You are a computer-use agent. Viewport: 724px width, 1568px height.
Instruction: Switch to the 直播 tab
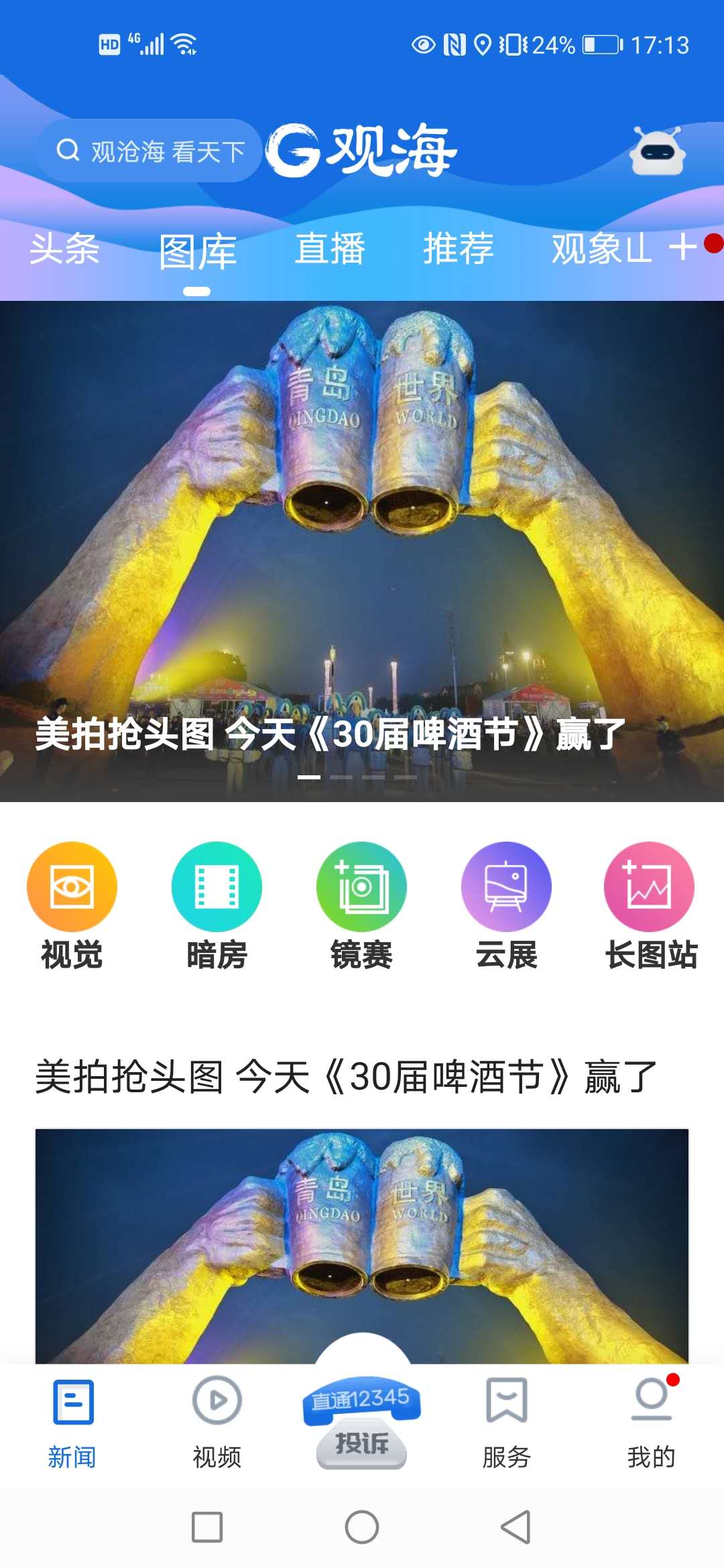[330, 249]
